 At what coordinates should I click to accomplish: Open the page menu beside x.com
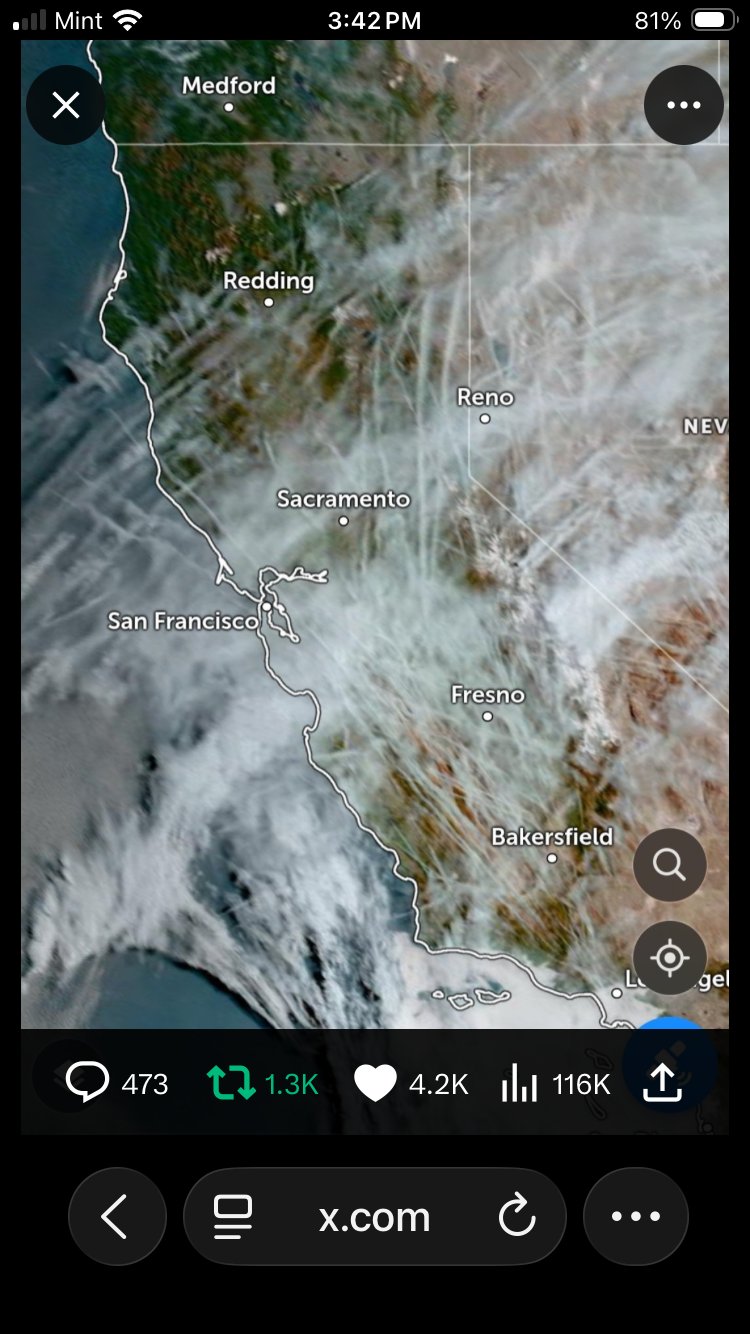click(x=233, y=1217)
